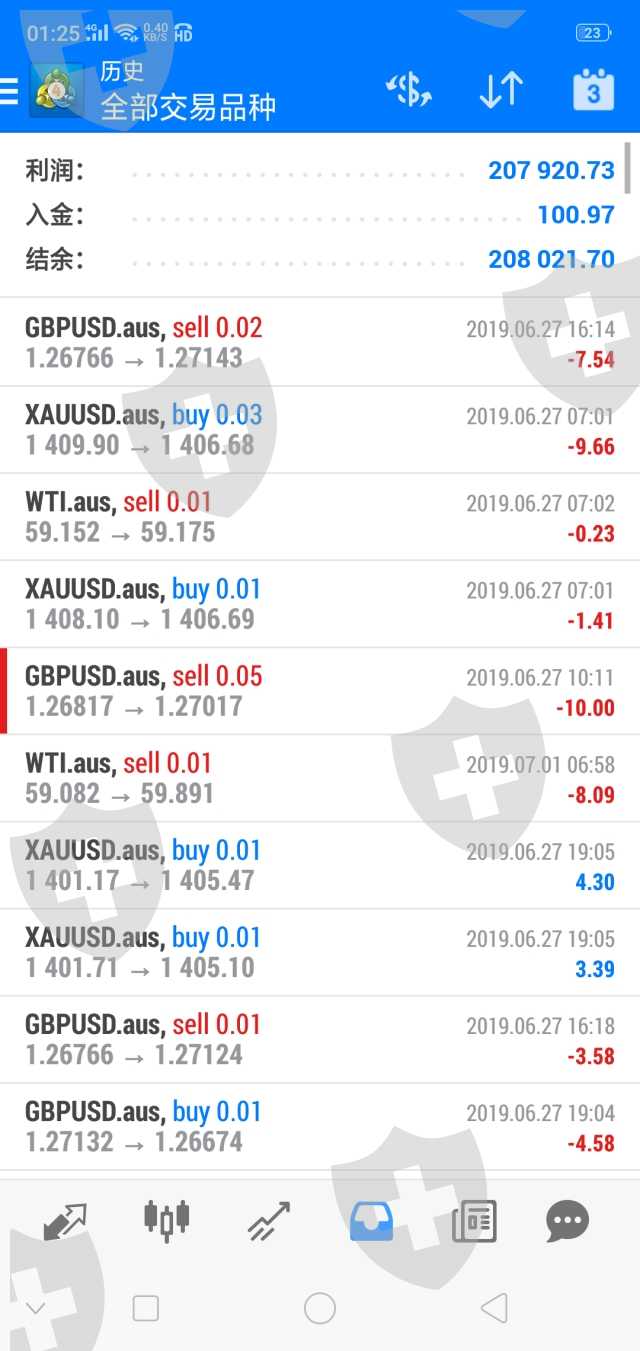Image resolution: width=640 pixels, height=1351 pixels.
Task: Tap the system back button
Action: [494, 1308]
